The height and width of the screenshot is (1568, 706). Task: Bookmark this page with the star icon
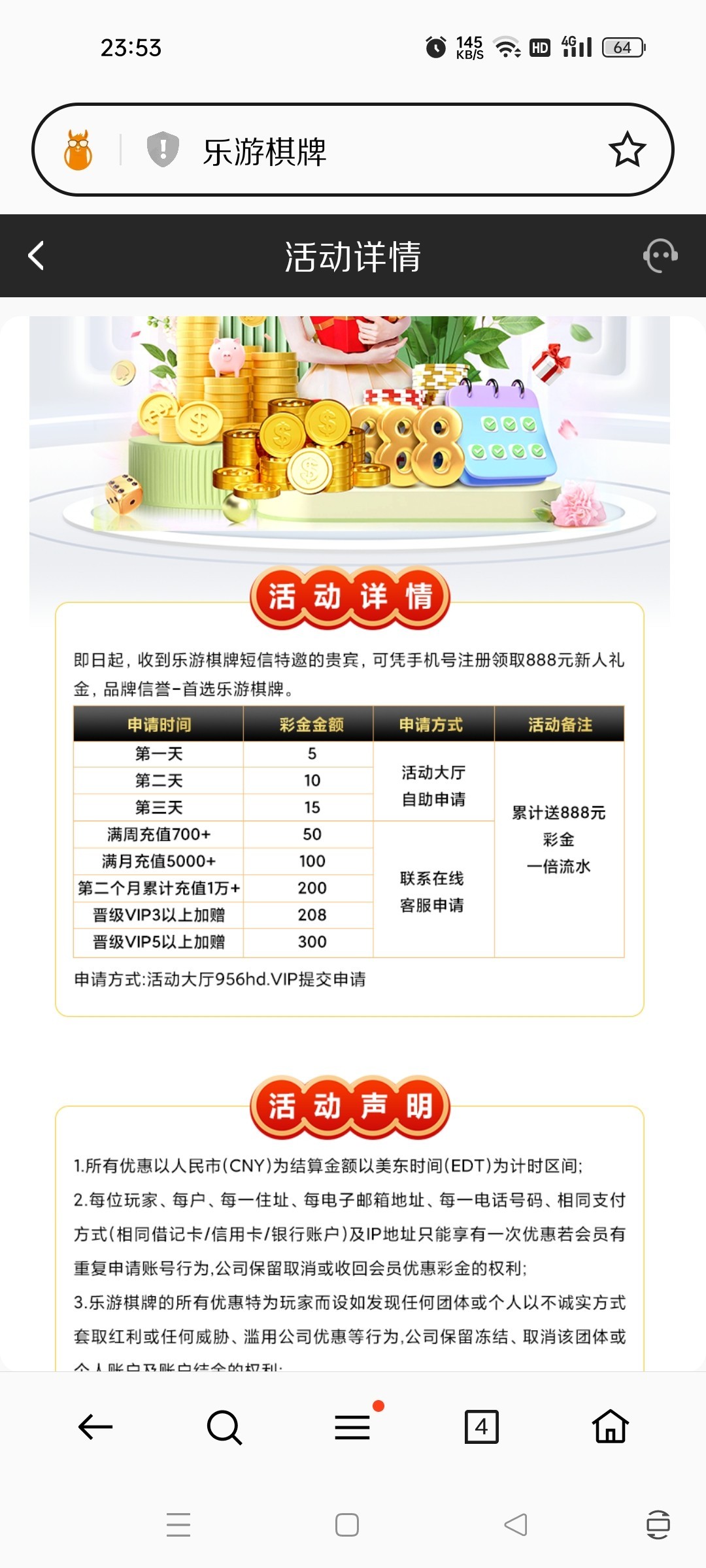click(x=627, y=150)
